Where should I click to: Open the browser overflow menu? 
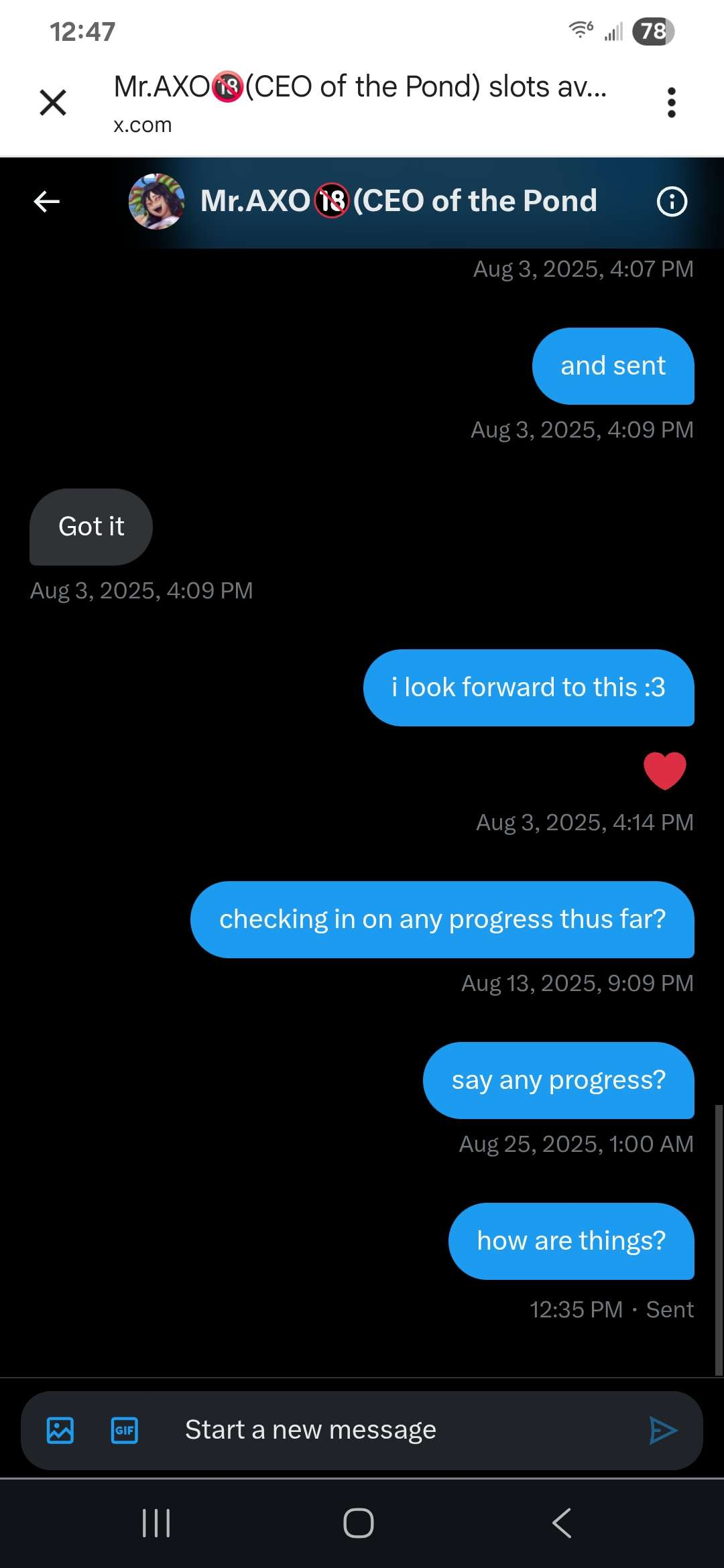click(671, 103)
